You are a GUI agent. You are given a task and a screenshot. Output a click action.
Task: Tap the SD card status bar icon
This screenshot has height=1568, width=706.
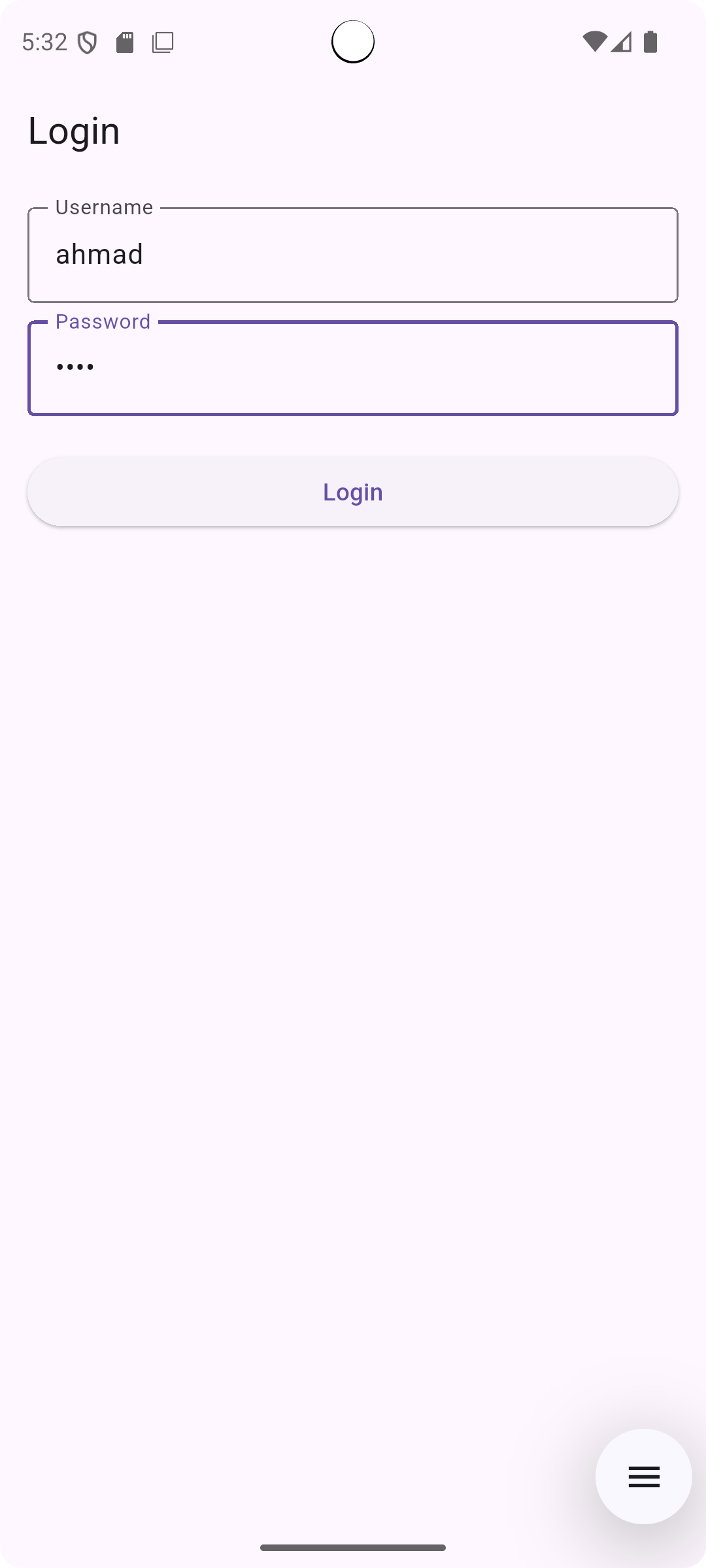tap(126, 41)
